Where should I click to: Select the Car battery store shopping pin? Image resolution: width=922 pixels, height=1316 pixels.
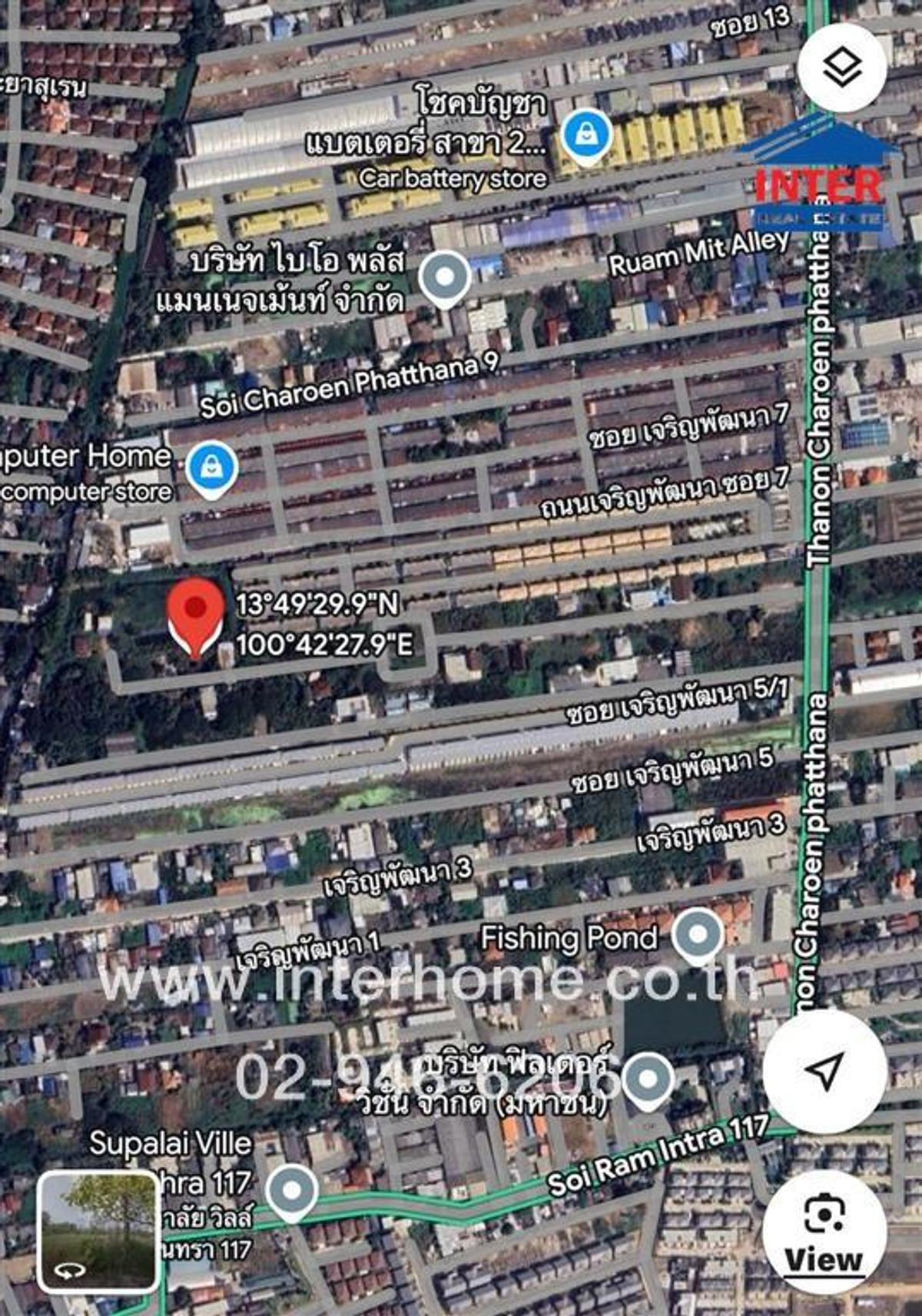pos(586,136)
